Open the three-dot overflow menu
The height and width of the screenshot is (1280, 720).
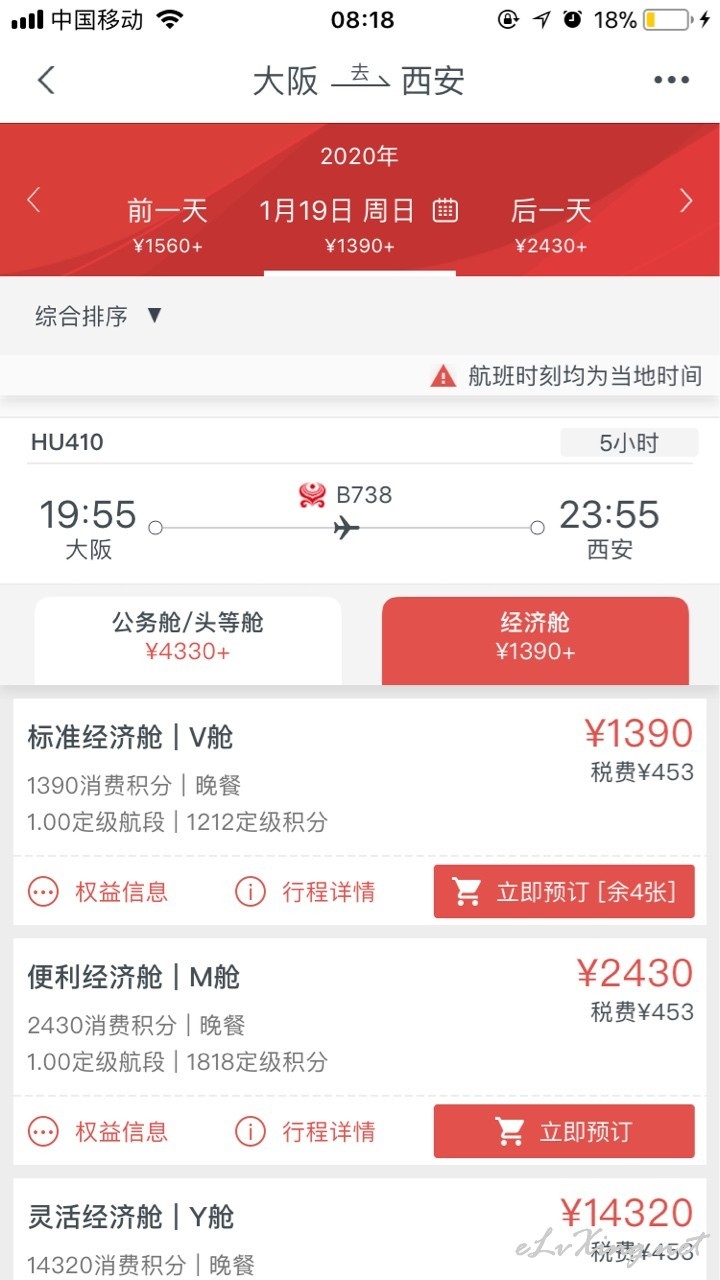(x=671, y=80)
